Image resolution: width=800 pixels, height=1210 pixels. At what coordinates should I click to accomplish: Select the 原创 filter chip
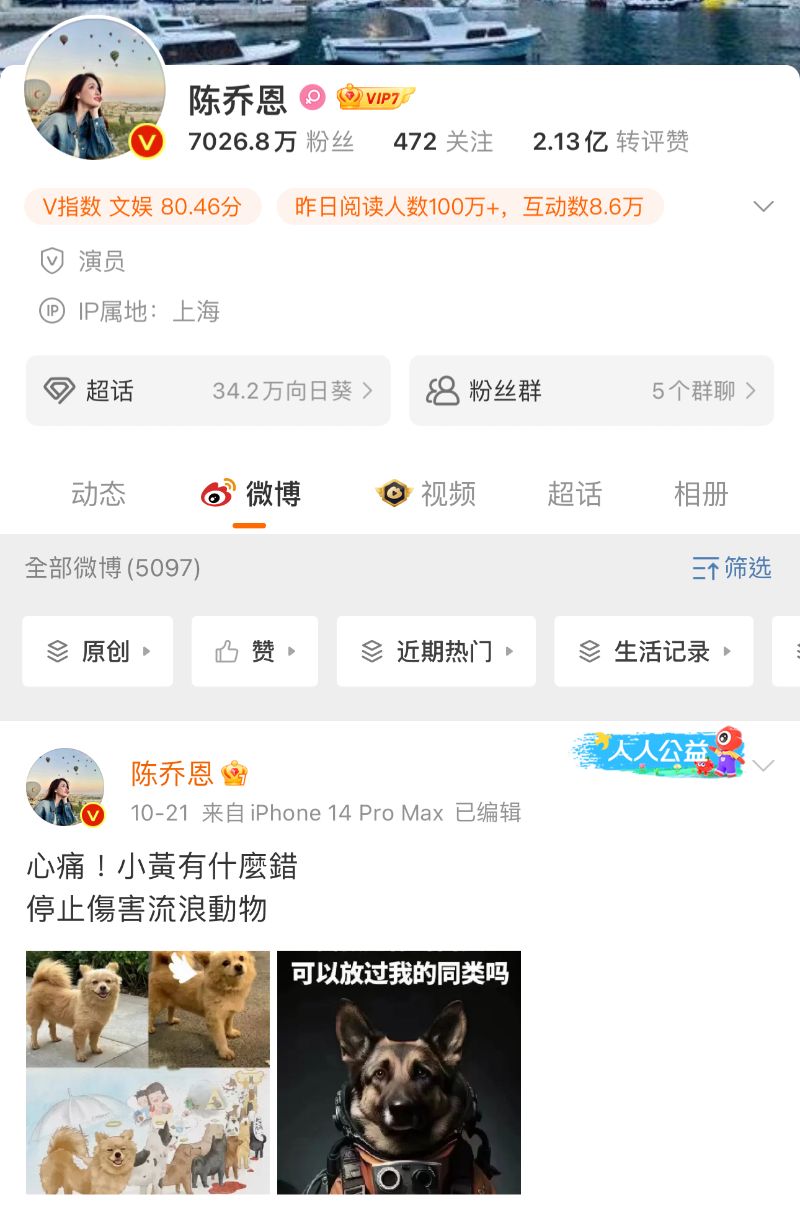pos(98,652)
